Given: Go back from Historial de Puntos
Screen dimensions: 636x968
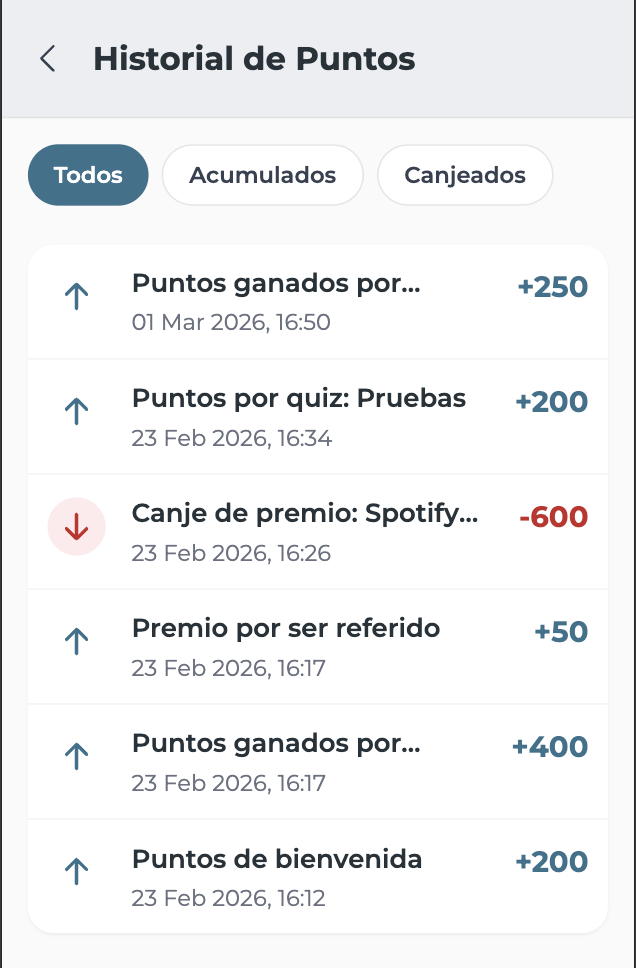Looking at the screenshot, I should point(47,59).
